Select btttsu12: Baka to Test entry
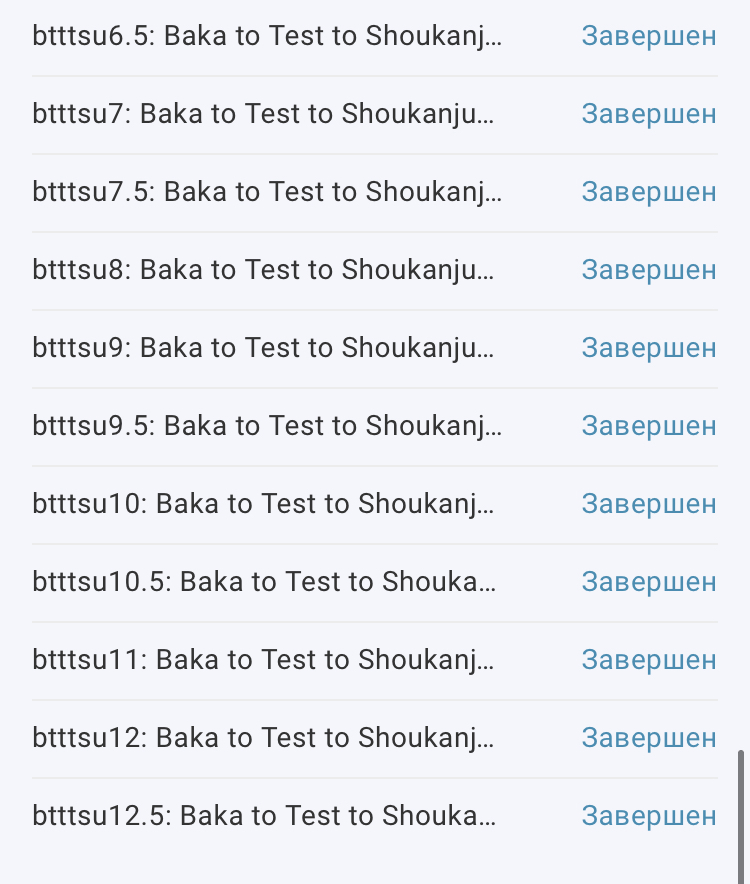Viewport: 750px width, 884px height. point(263,738)
